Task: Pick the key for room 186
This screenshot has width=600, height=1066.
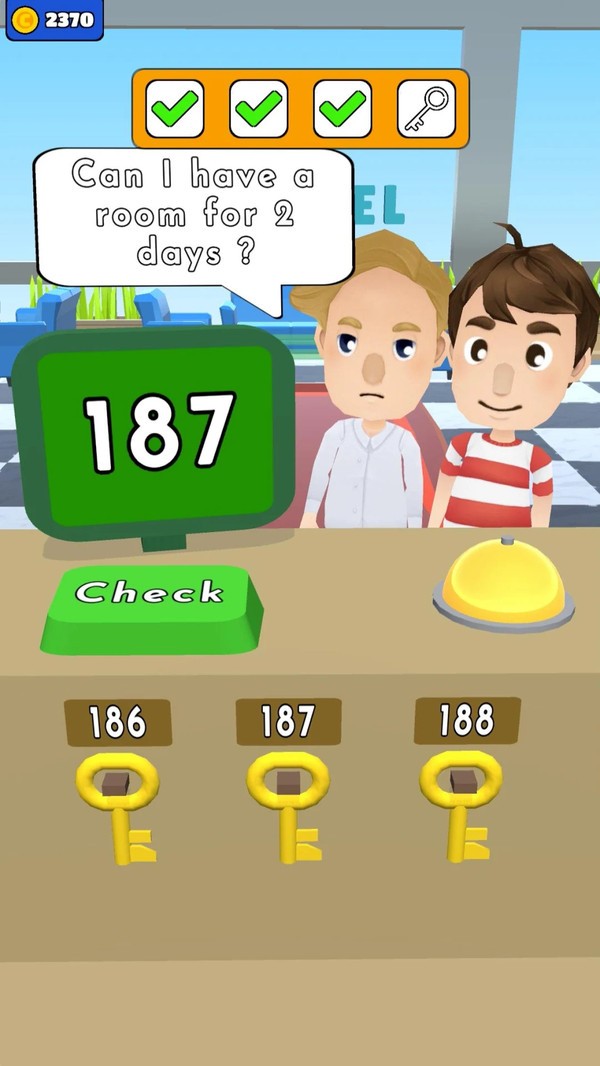Action: click(x=118, y=800)
